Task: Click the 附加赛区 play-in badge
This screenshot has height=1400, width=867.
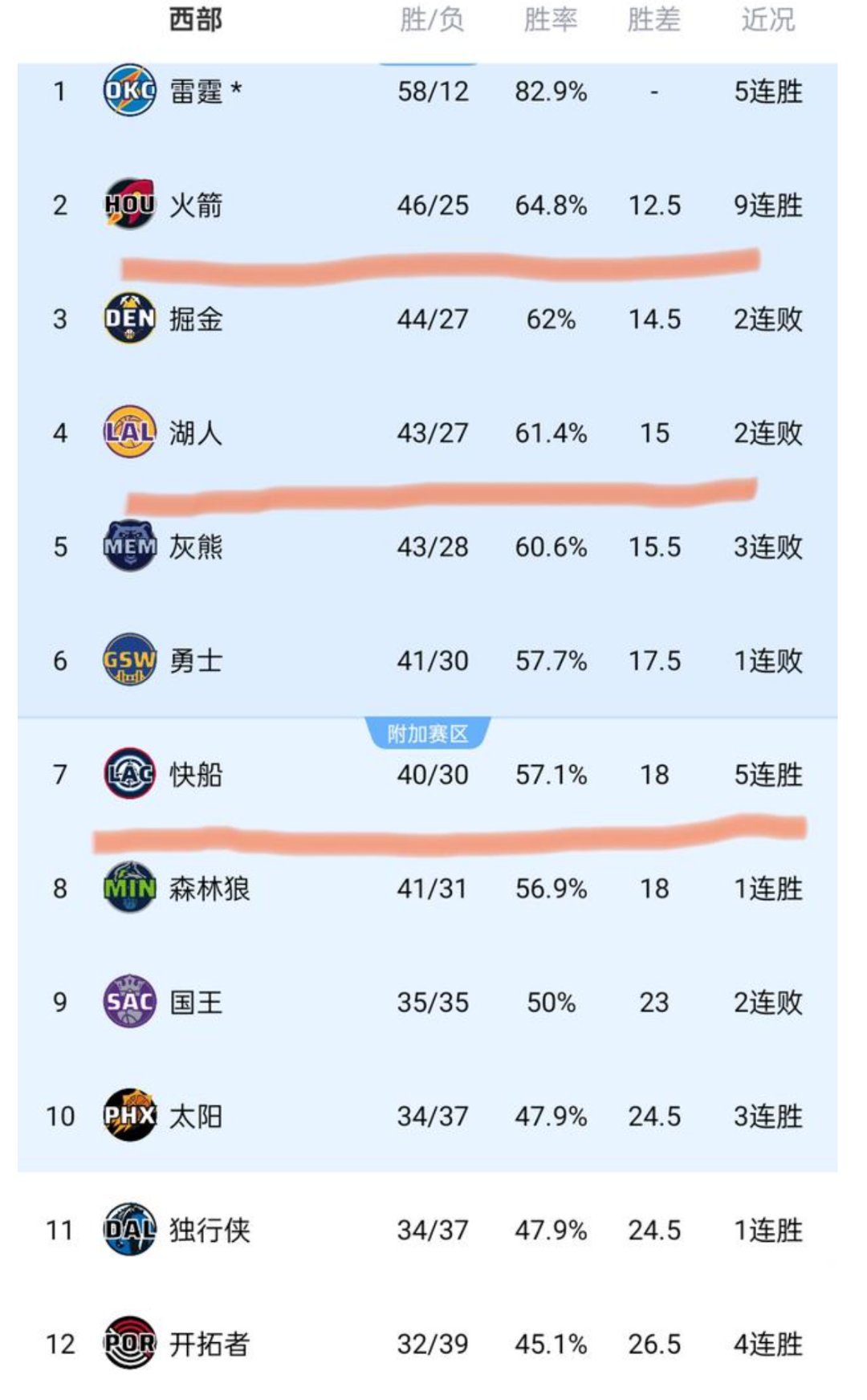Action: point(431,732)
